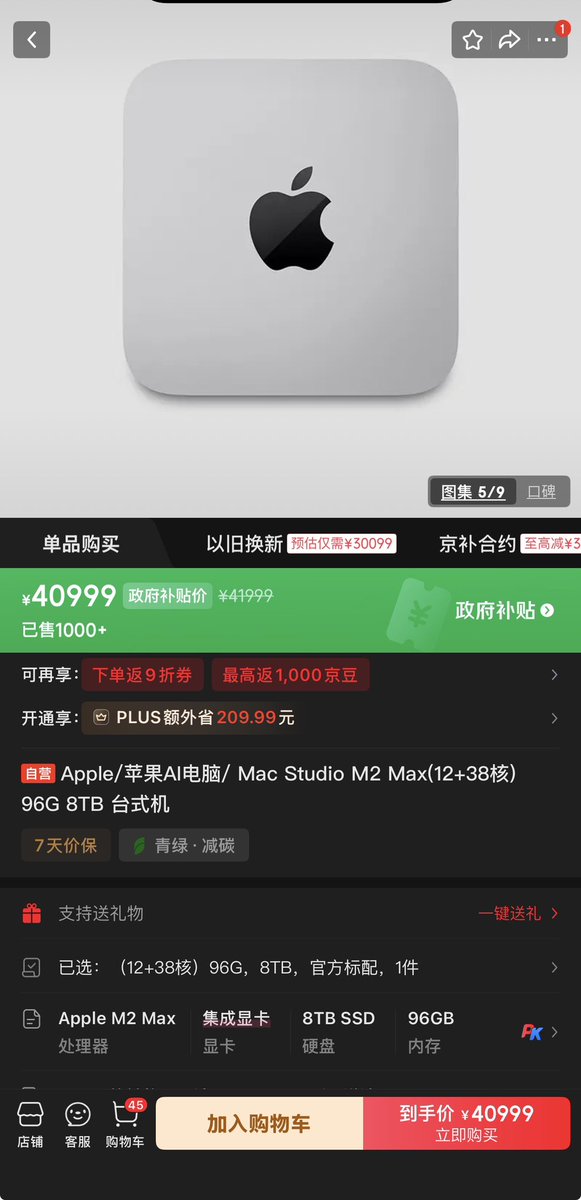Go back using the top-left arrow
The width and height of the screenshot is (581, 1200).
(x=31, y=40)
